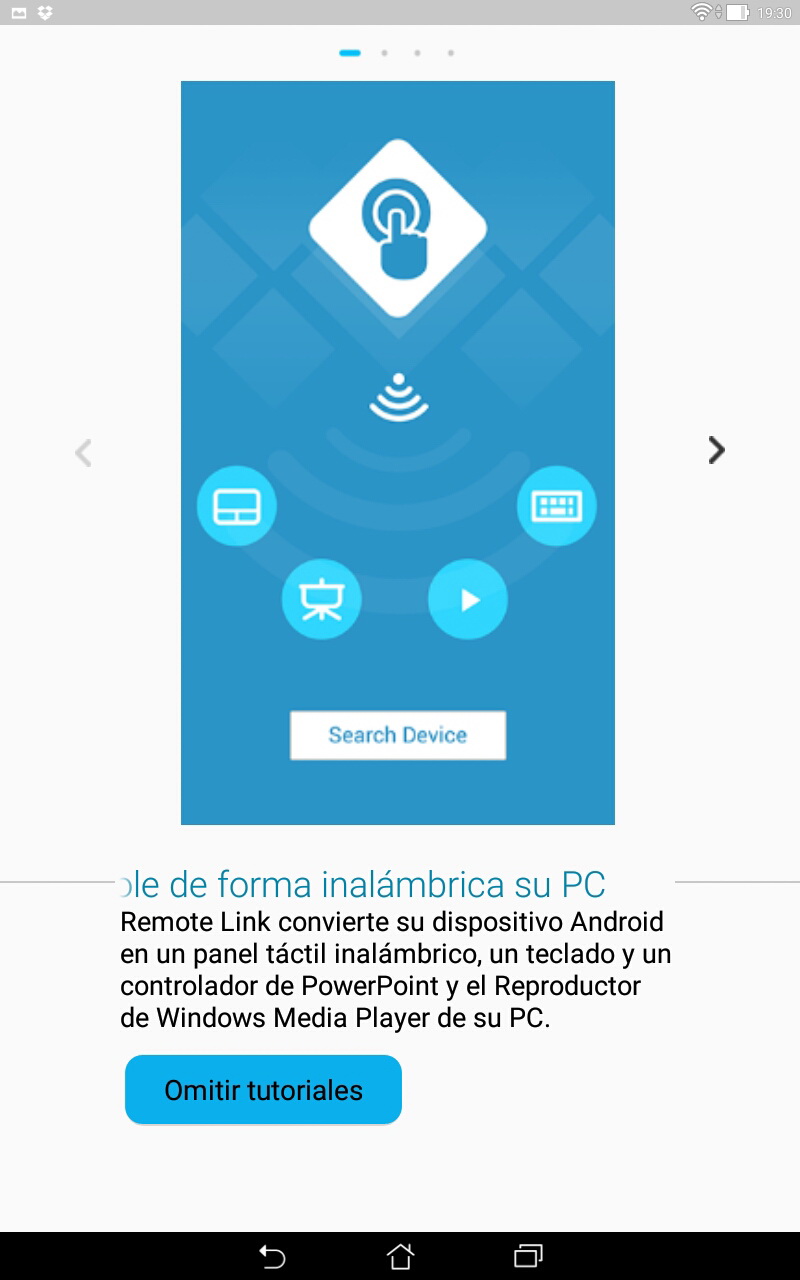The height and width of the screenshot is (1280, 800).
Task: Tap the Android back button
Action: click(x=272, y=1256)
